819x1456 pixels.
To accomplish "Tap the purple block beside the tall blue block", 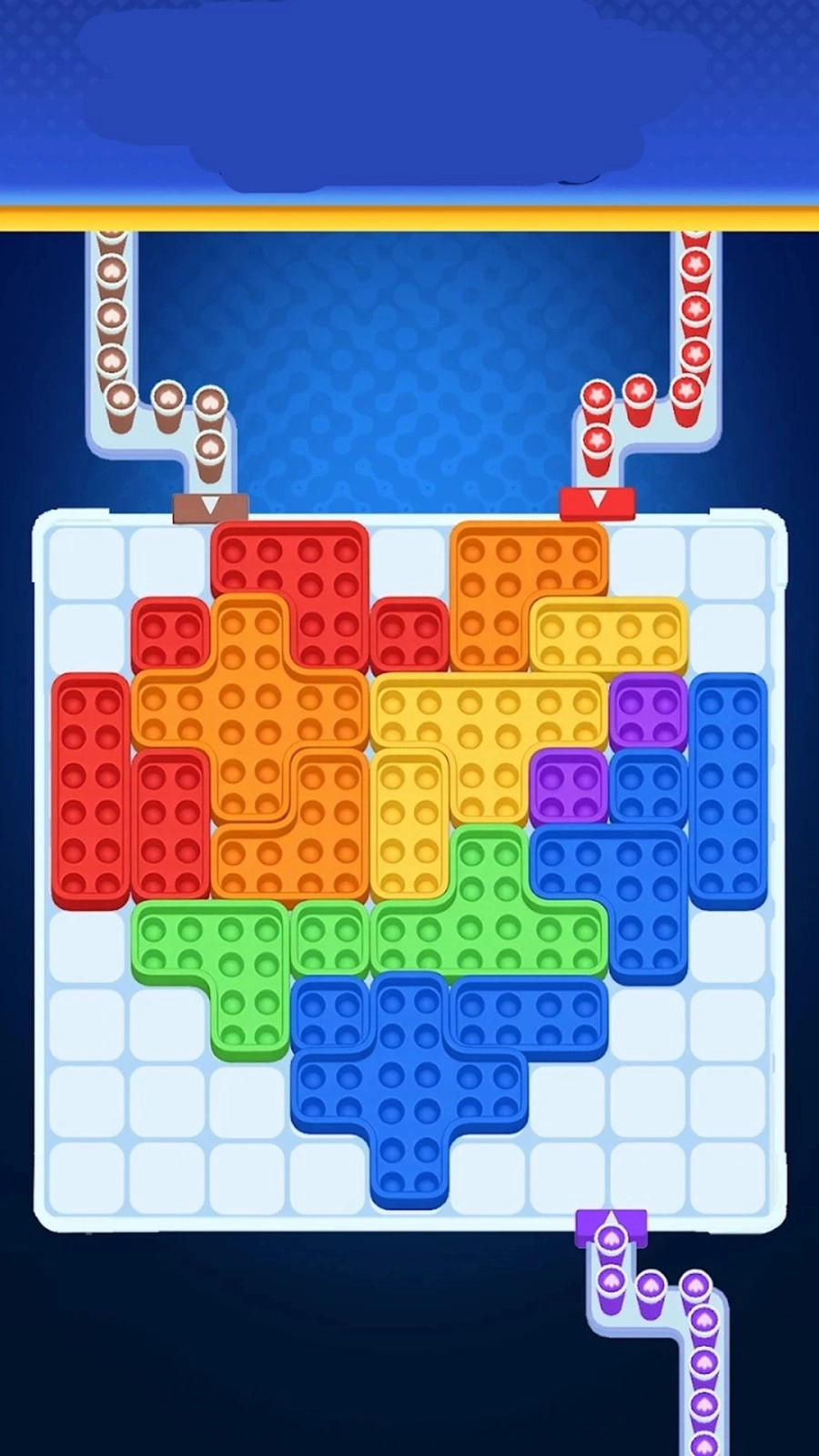I will 648,712.
